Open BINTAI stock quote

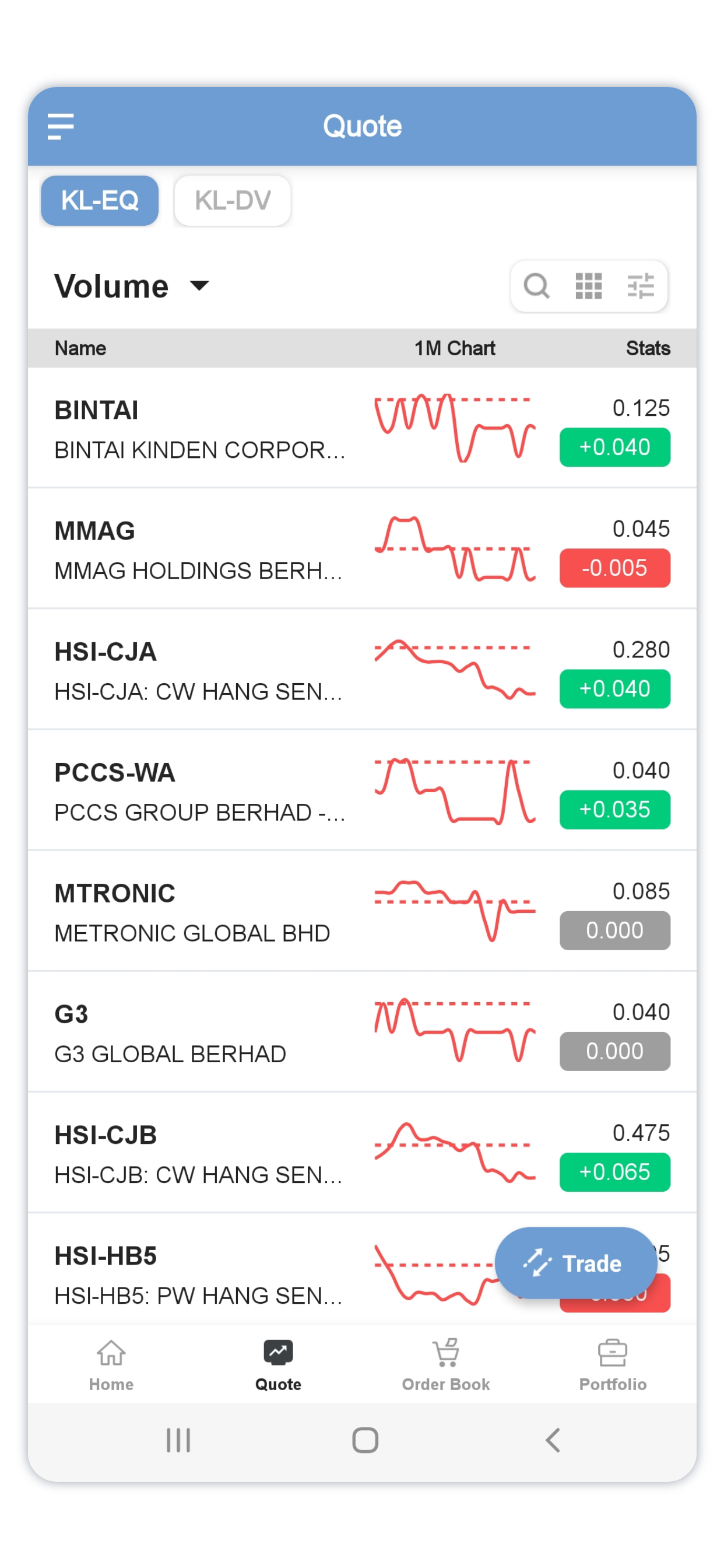point(362,428)
